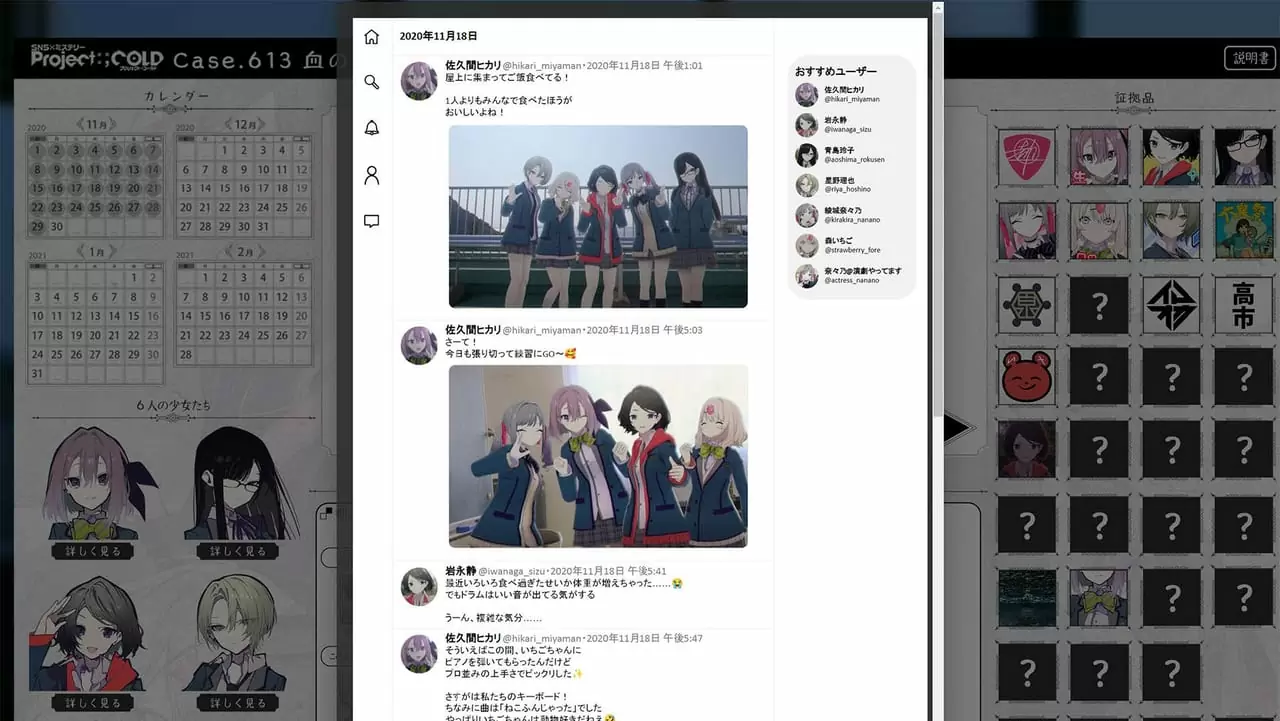This screenshot has width=1280, height=721.
Task: Open recommended user 青島玲子
Action: pyautogui.click(x=838, y=155)
